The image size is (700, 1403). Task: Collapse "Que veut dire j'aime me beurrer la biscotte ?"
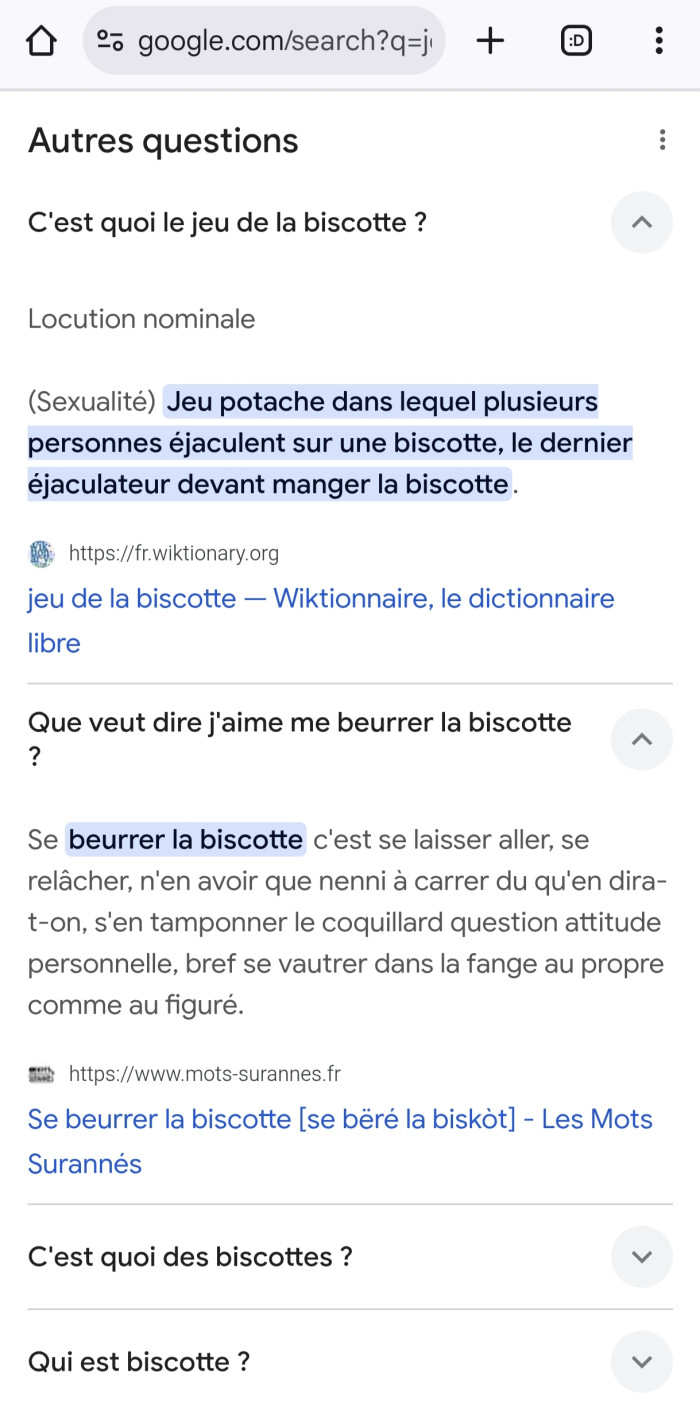pos(641,739)
